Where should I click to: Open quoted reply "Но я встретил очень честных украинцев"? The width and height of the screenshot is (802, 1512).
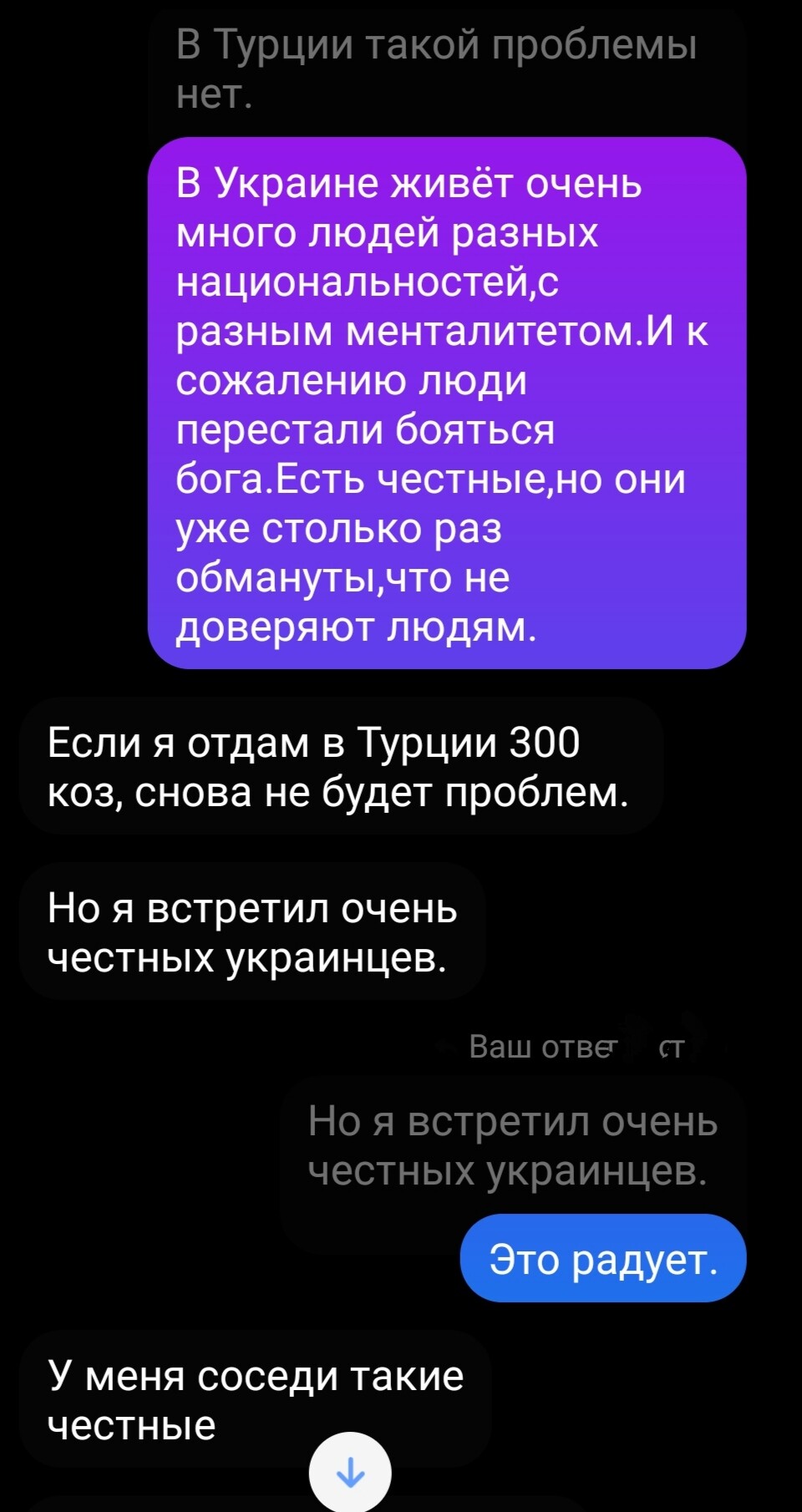click(511, 1146)
